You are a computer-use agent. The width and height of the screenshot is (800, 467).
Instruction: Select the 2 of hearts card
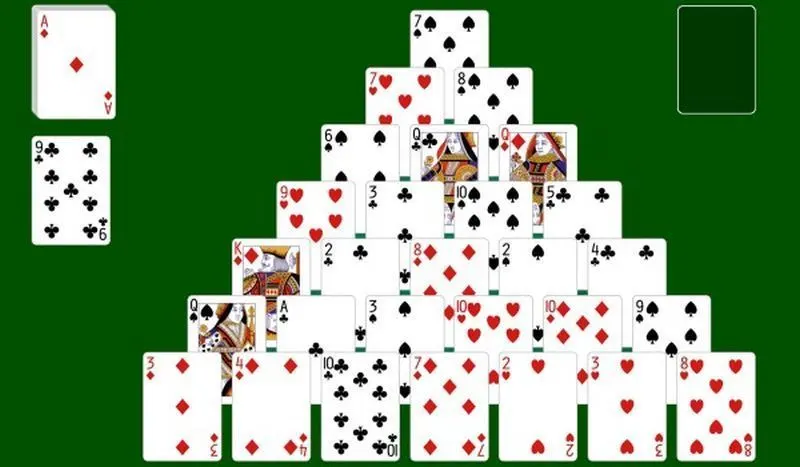point(538,406)
